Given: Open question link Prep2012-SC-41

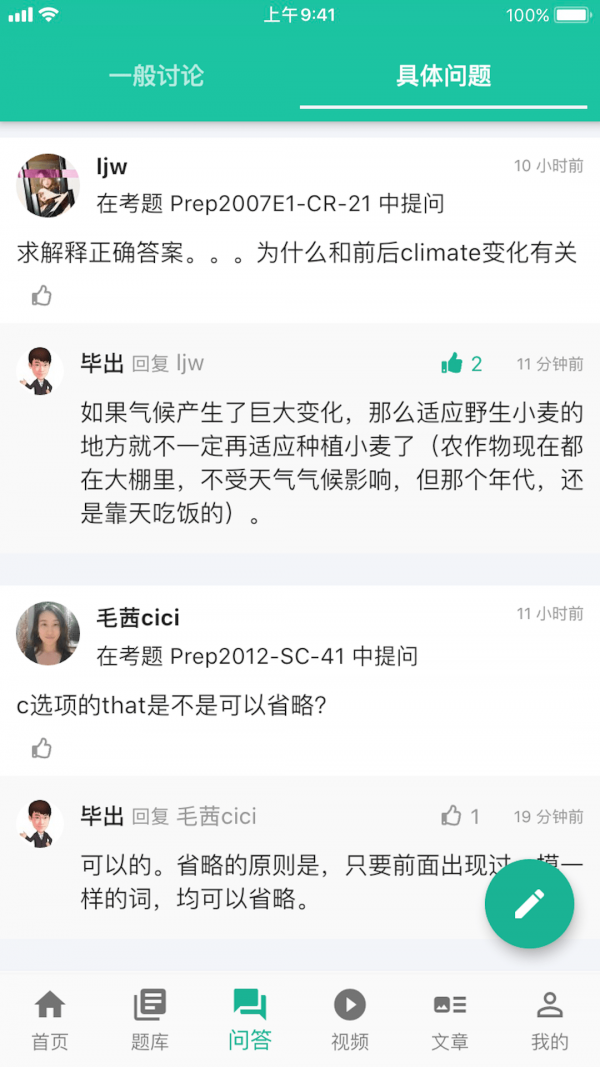Looking at the screenshot, I should pyautogui.click(x=257, y=656).
